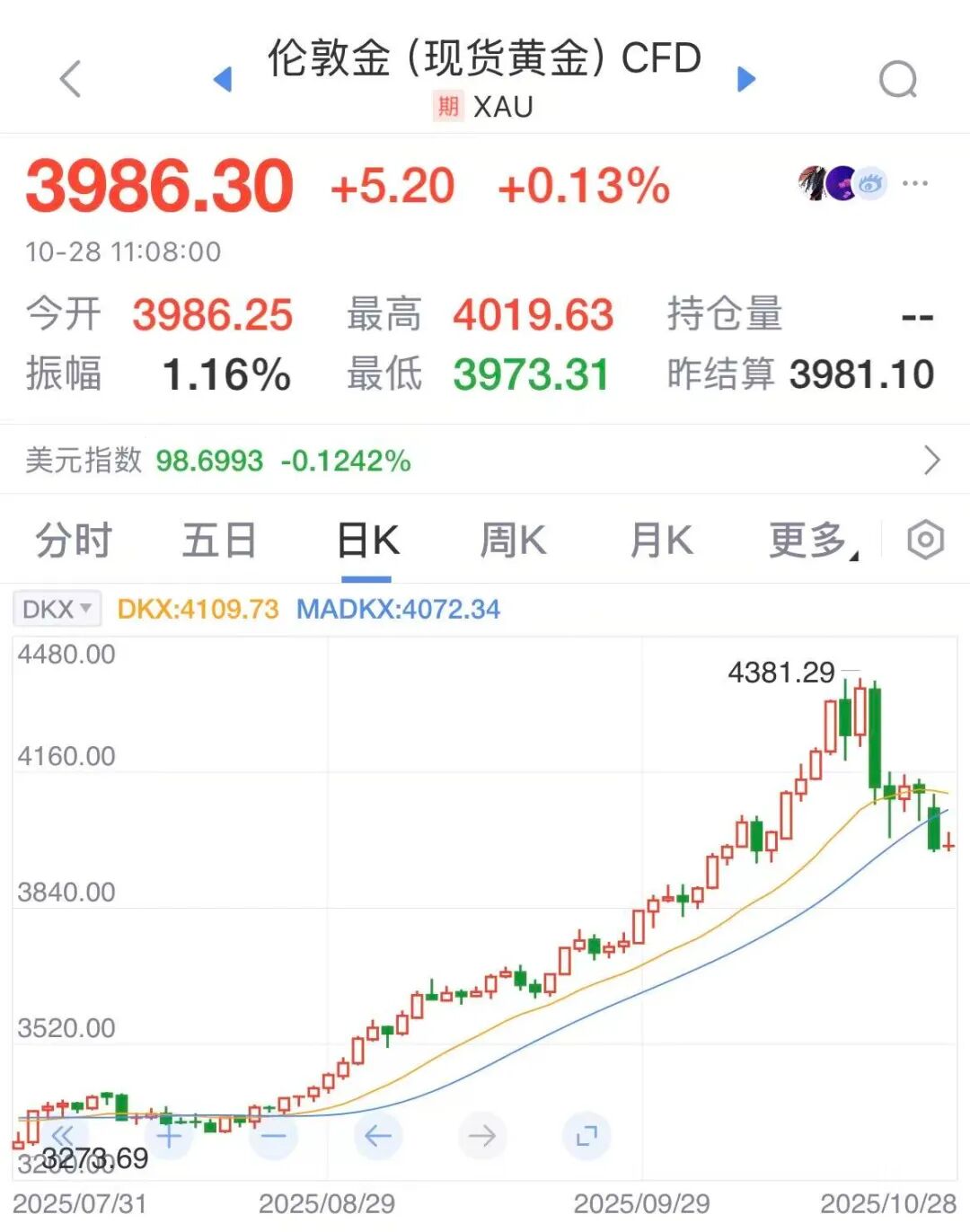Zoom out the chart with the minus button
The height and width of the screenshot is (1232, 970).
point(273,1136)
